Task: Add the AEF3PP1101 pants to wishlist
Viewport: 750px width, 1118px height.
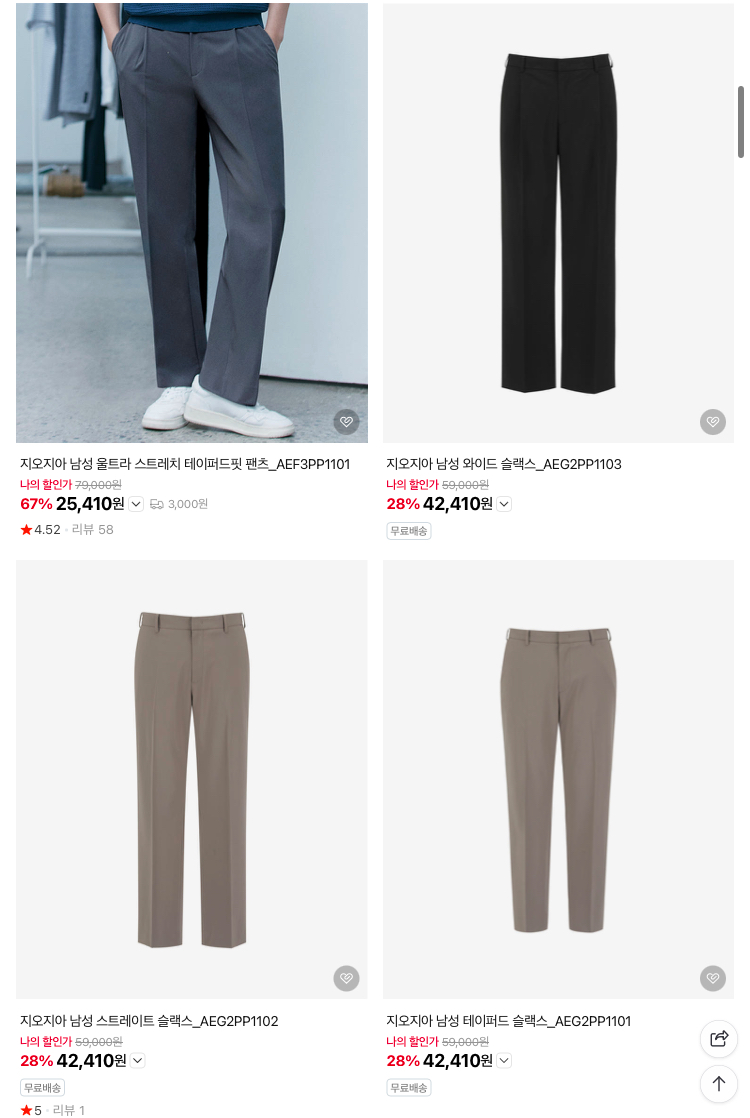Action: (x=346, y=421)
